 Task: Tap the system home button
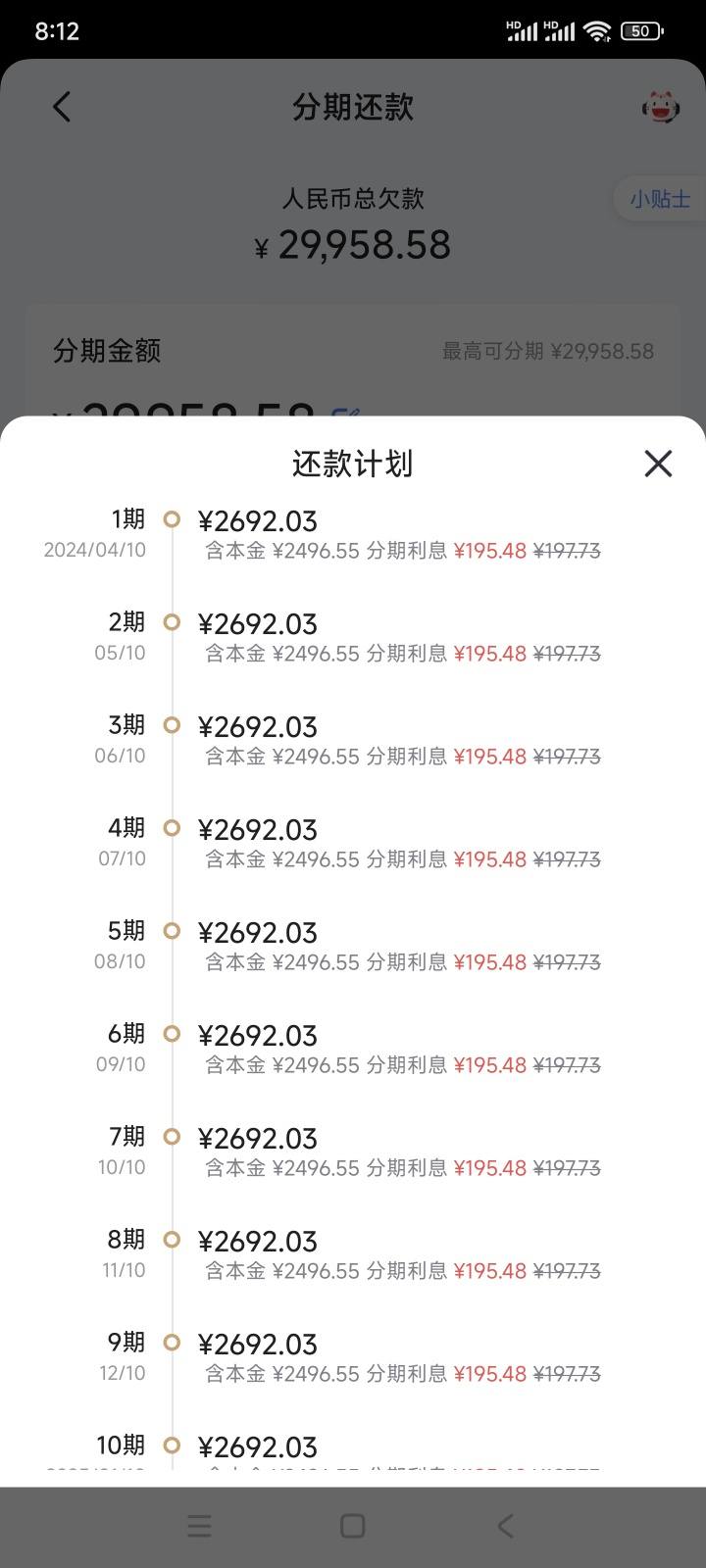coord(353,1526)
